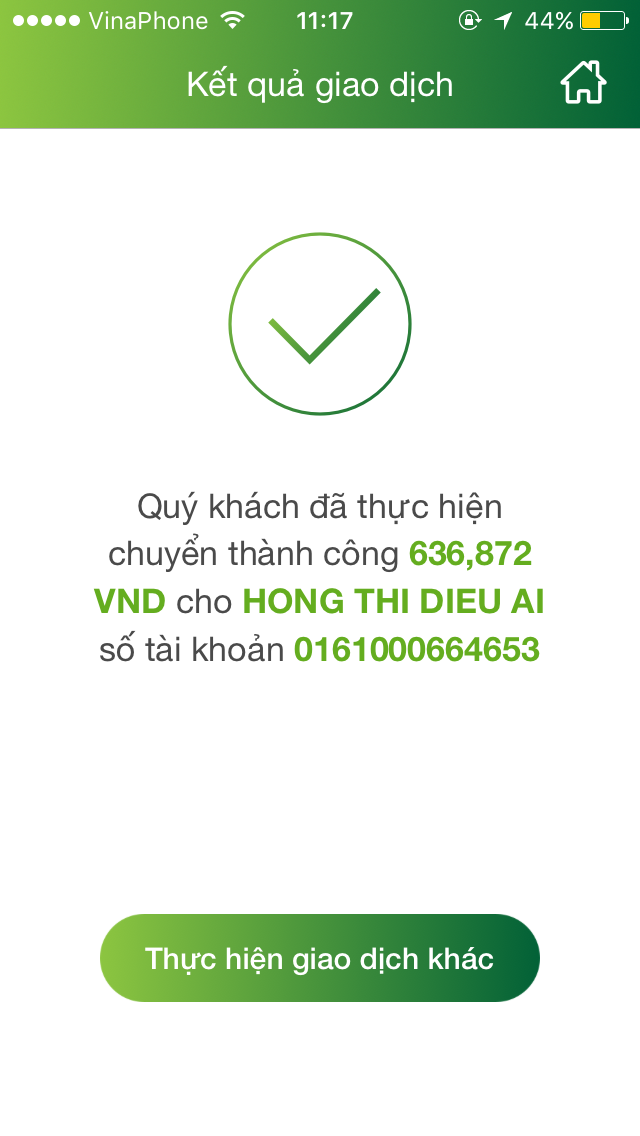Image resolution: width=640 pixels, height=1136 pixels.
Task: Go to the home screen icon
Action: pos(583,83)
